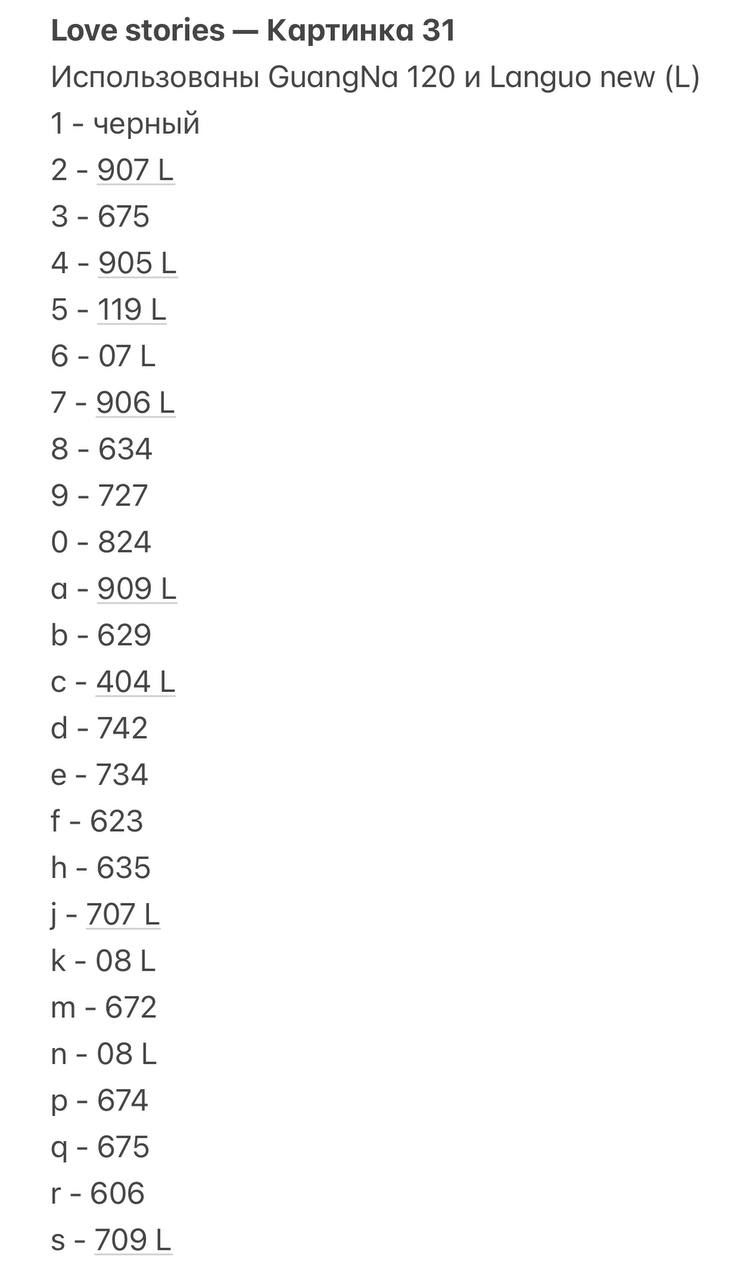Tap the underlined 404 L value
Viewport: 741px width, 1280px height.
pyautogui.click(x=135, y=682)
